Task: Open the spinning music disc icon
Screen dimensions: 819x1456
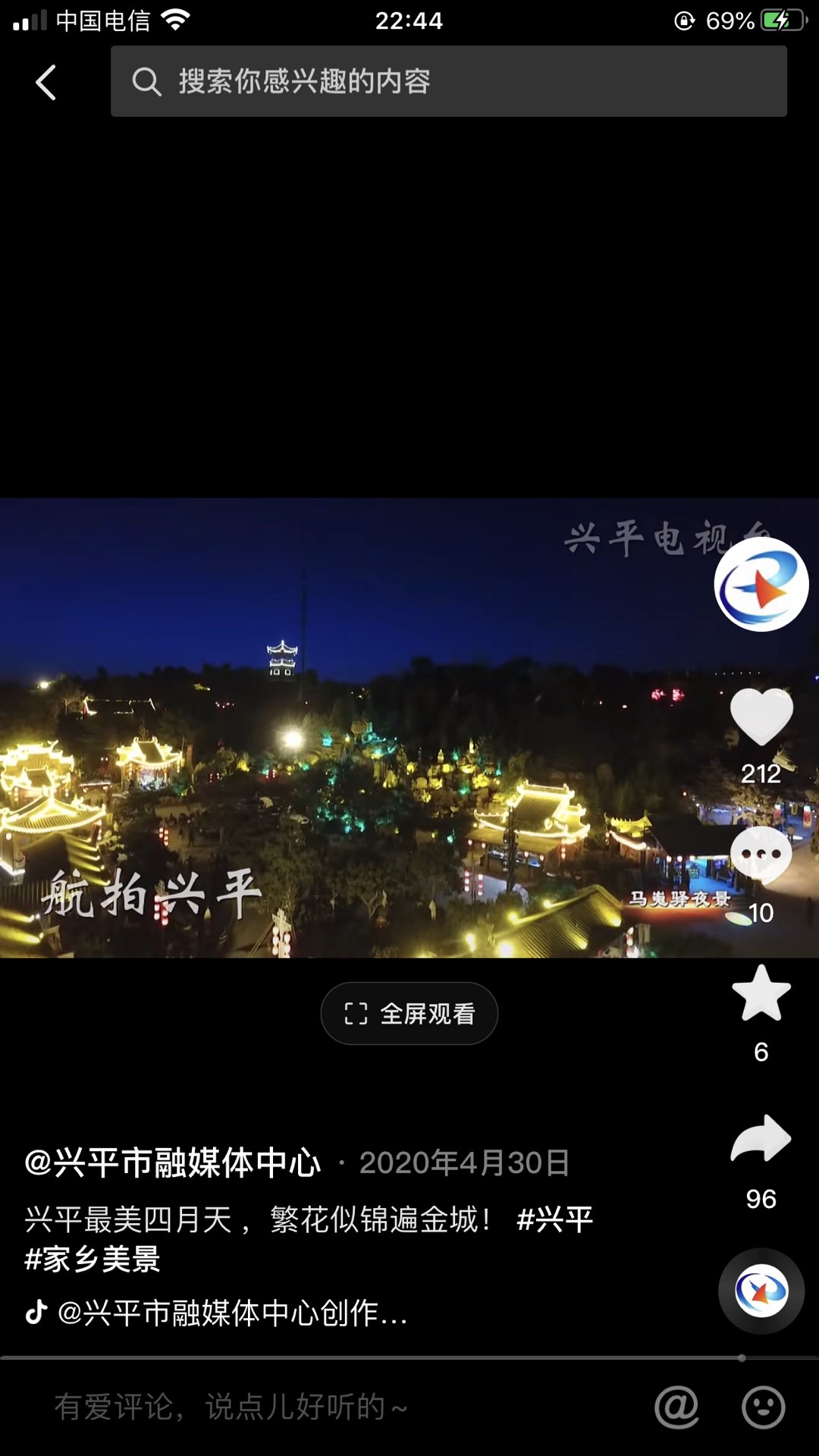Action: pos(761,1291)
